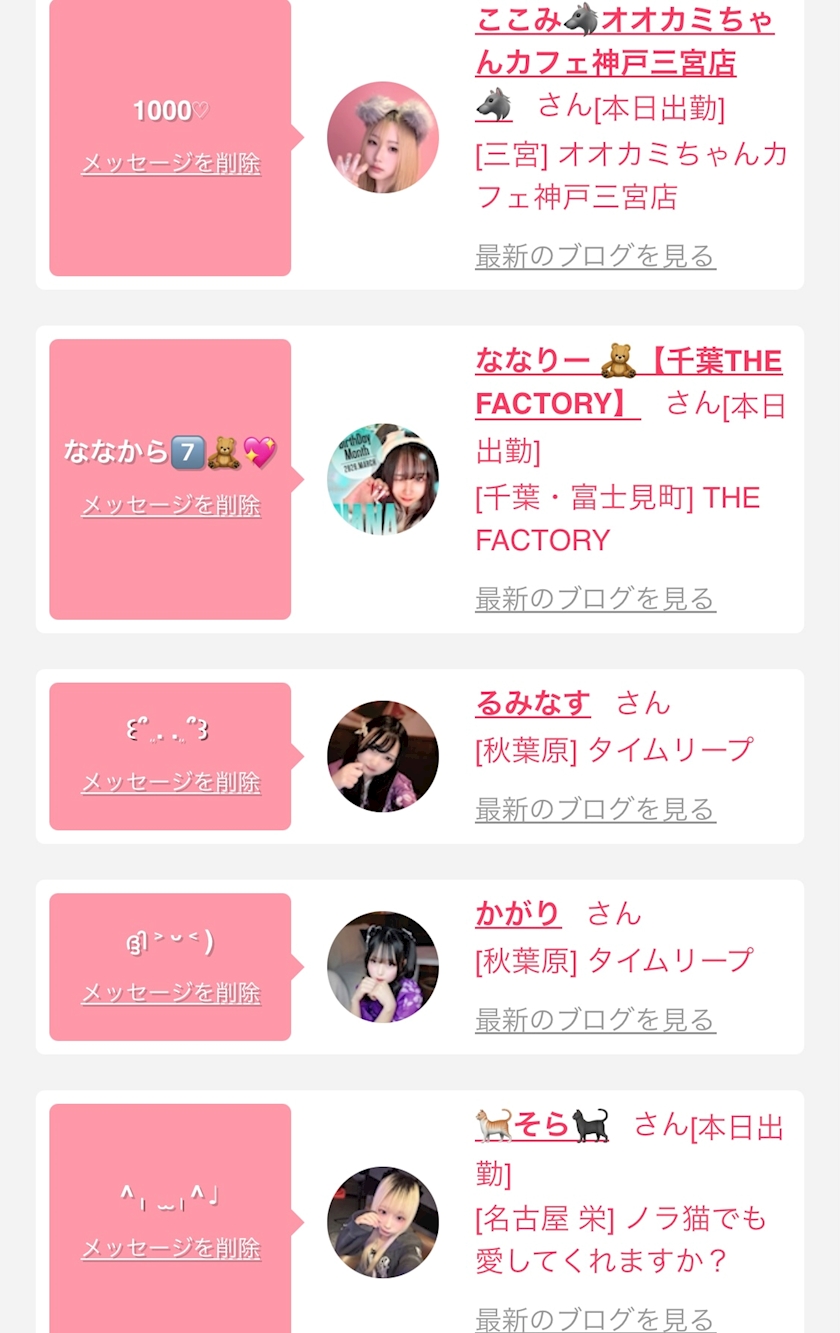The height and width of the screenshot is (1333, 840).
Task: Open そら profile link
Action: (x=542, y=1126)
